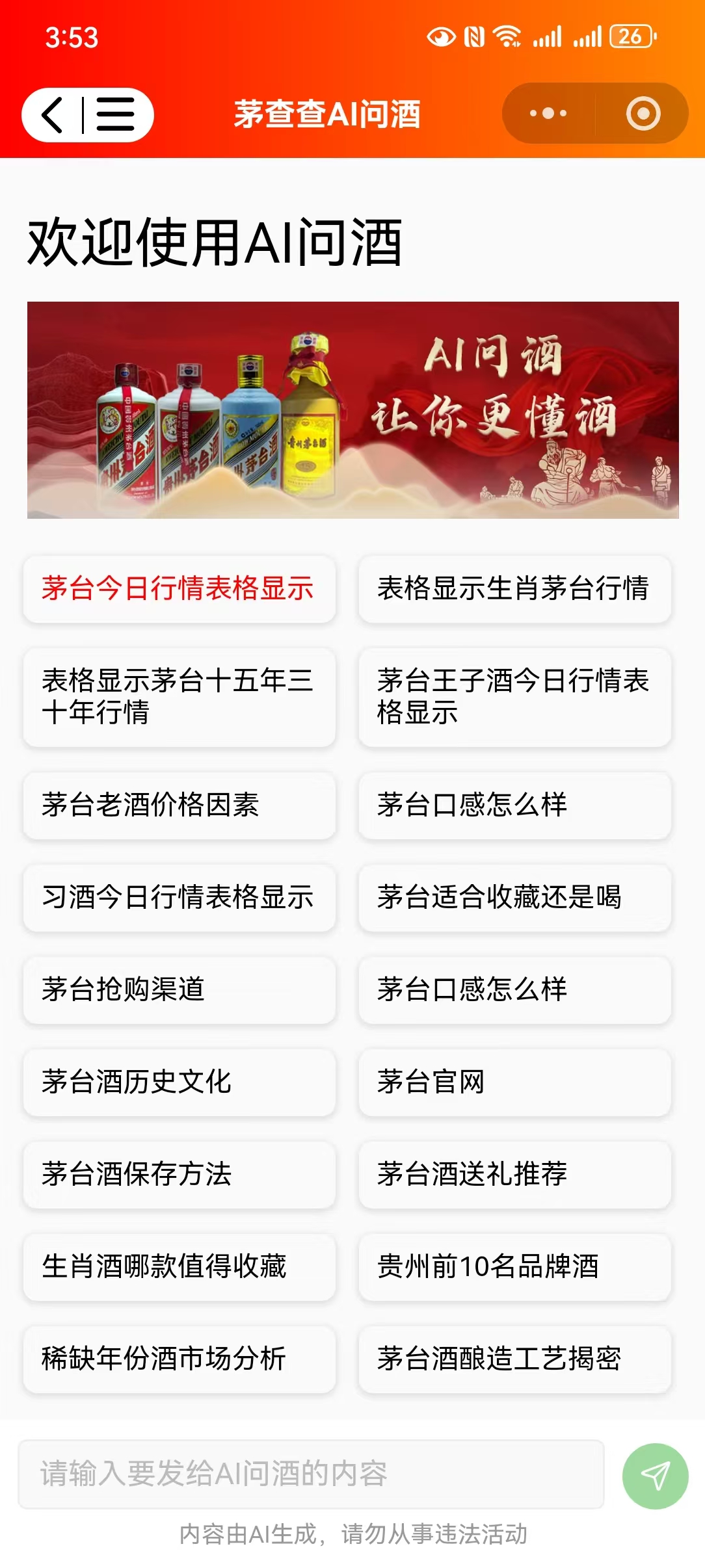705x1568 pixels.
Task: Open the hamburger menu beside the back arrow
Action: click(x=114, y=114)
